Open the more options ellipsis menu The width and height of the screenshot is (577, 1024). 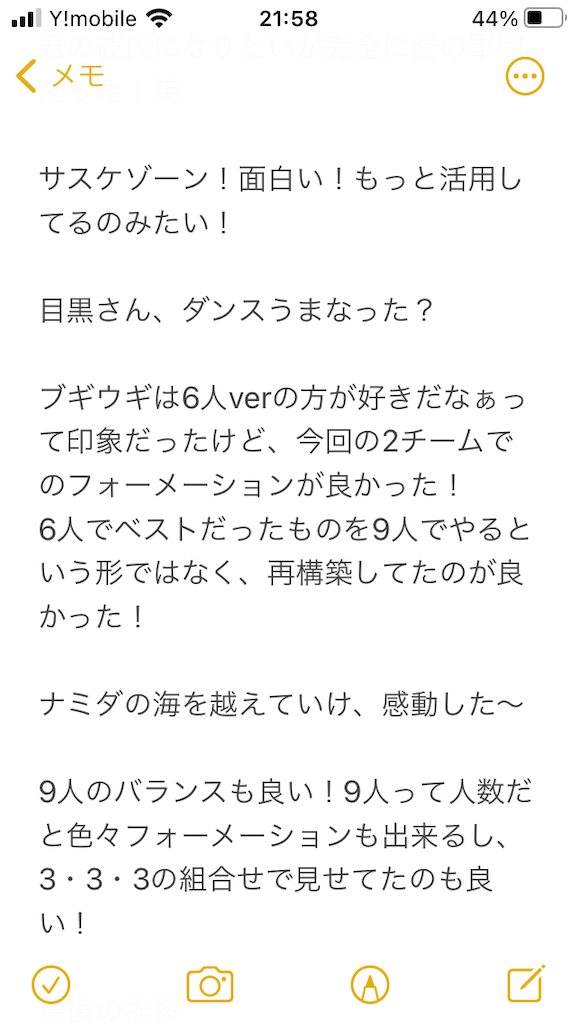[525, 76]
